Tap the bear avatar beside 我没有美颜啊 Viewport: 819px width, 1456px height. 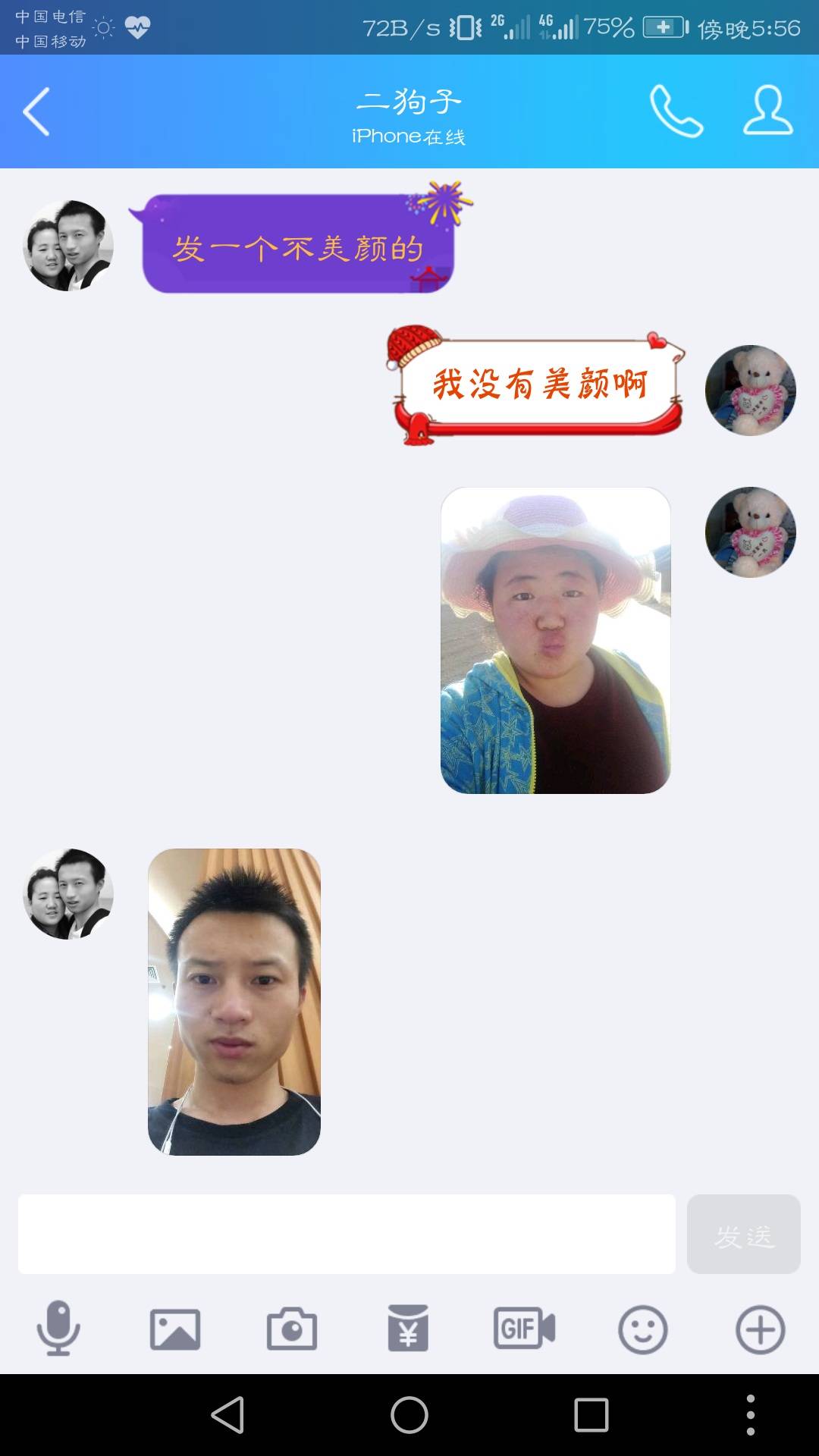750,391
